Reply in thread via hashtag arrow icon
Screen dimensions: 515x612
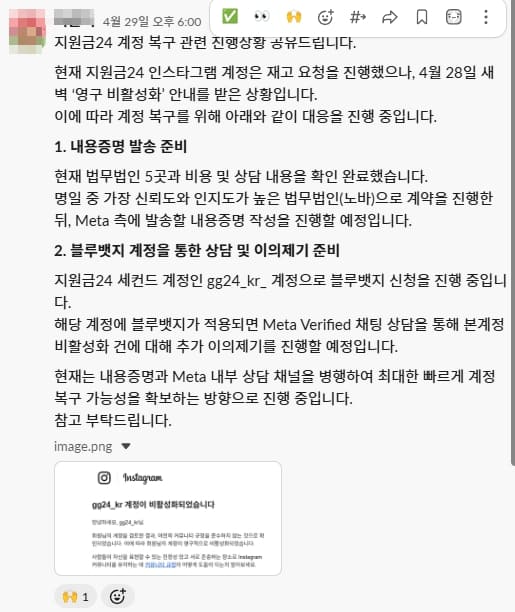click(358, 17)
